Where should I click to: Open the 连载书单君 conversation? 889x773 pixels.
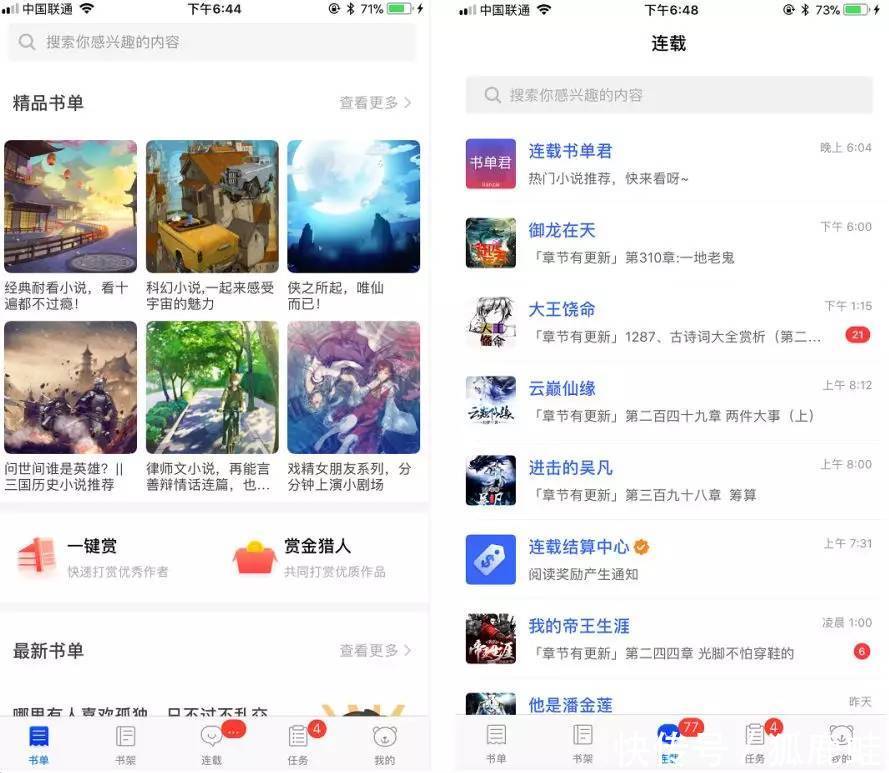point(668,164)
